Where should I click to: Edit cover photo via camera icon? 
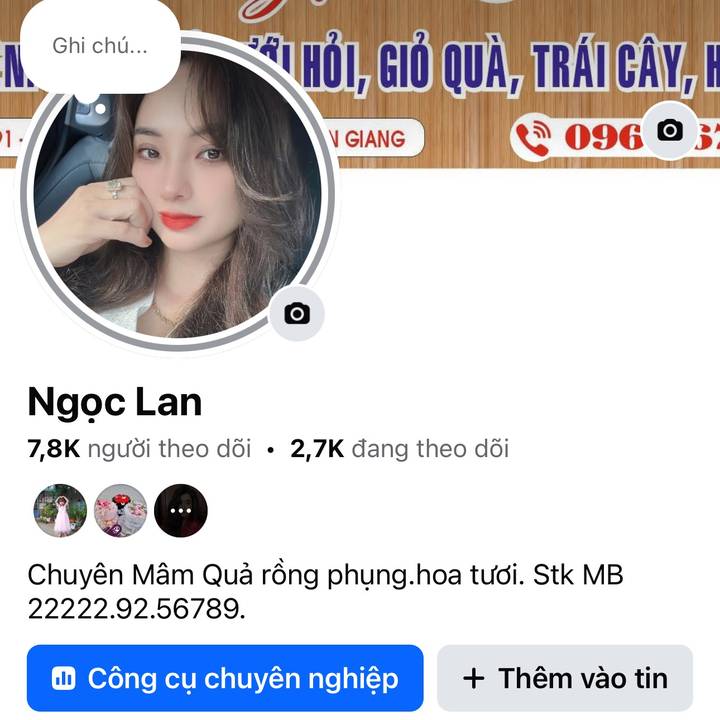coord(669,130)
